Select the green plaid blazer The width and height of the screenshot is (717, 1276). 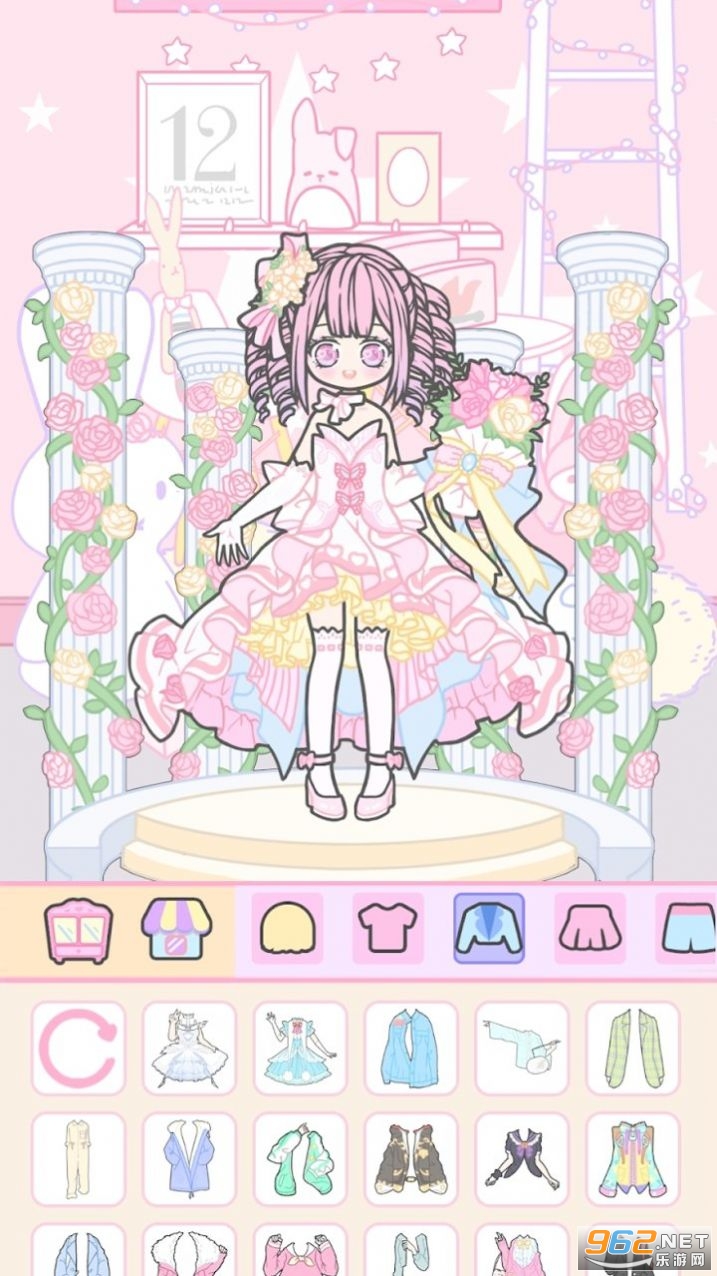coord(632,1049)
